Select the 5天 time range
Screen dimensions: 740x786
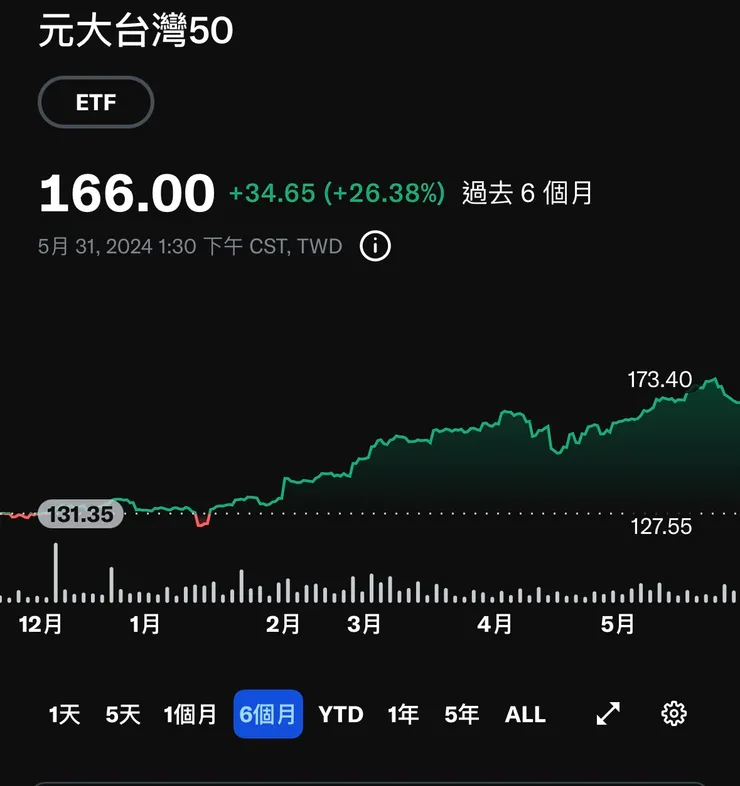(x=120, y=715)
